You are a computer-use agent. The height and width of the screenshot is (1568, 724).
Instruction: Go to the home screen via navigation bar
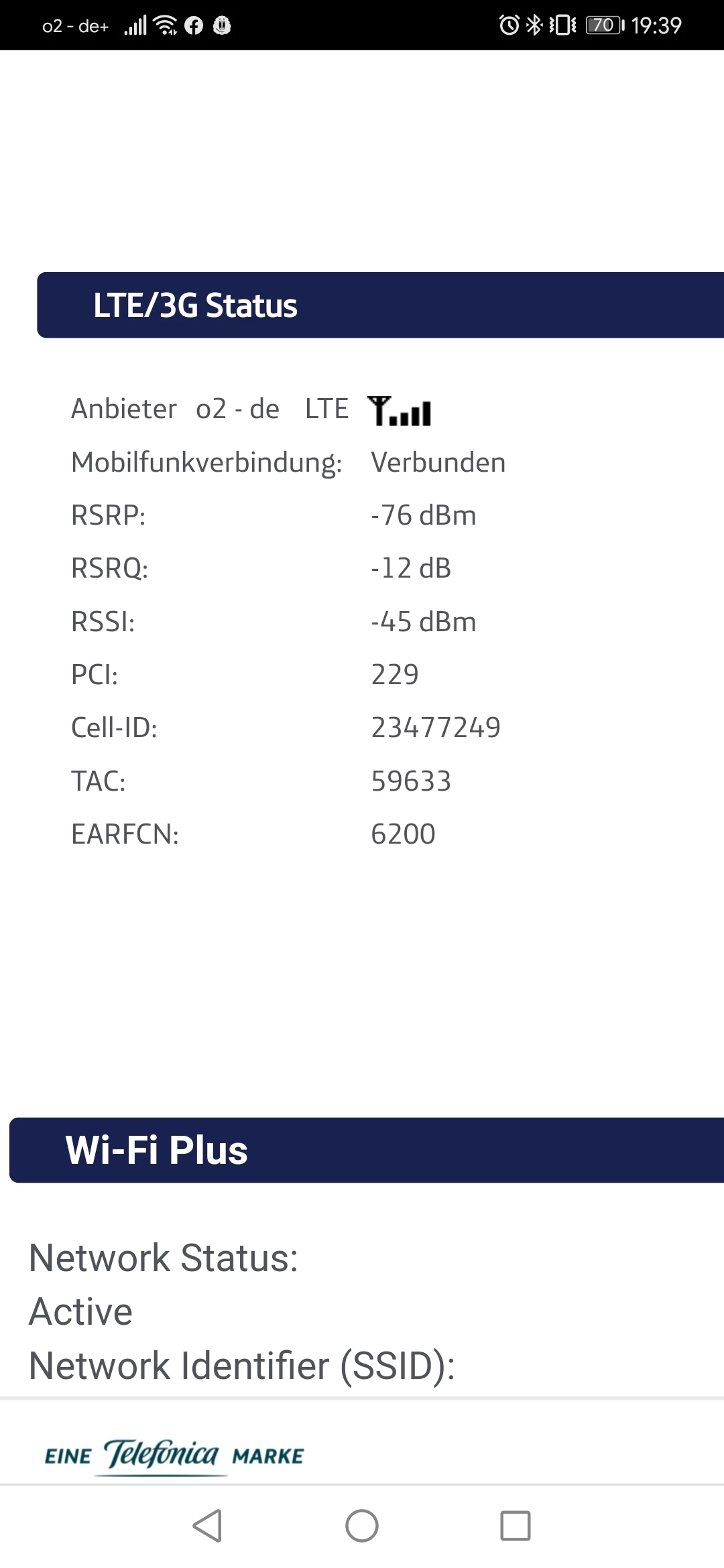click(362, 1526)
